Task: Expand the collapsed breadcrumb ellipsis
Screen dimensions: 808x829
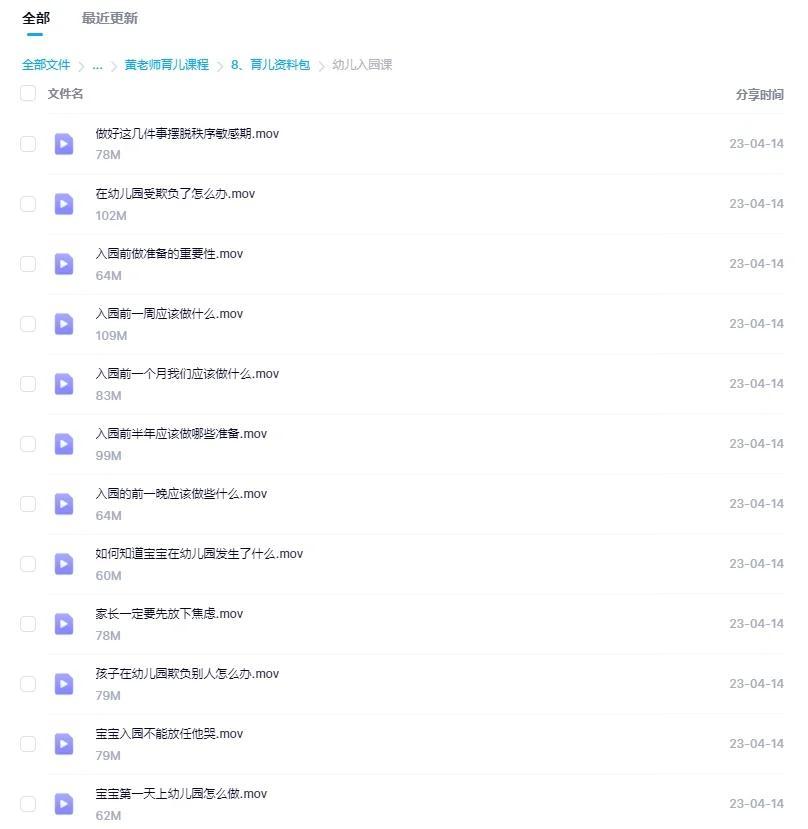Action: (x=97, y=65)
